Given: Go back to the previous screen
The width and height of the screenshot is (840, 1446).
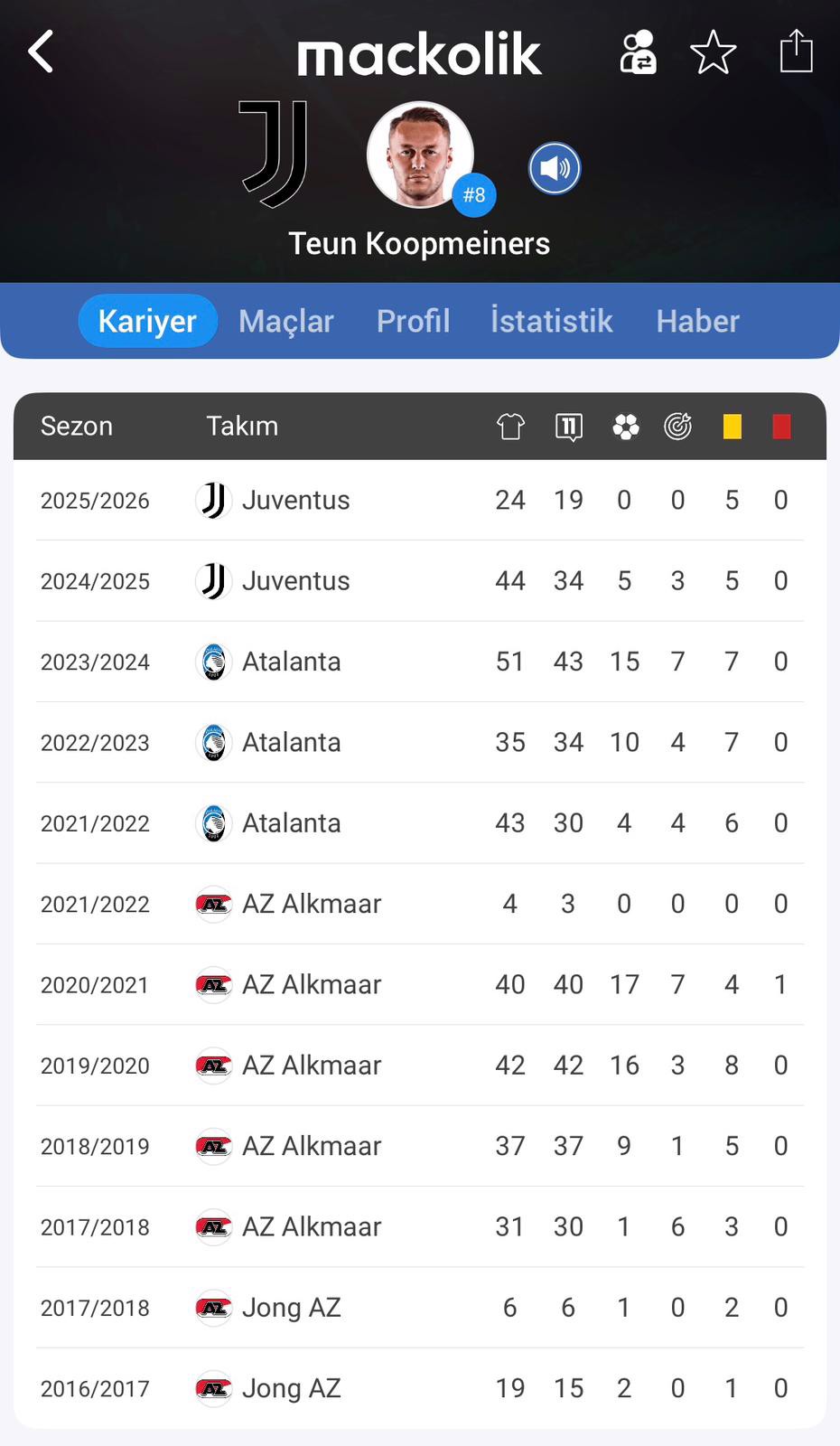Looking at the screenshot, I should tap(41, 52).
